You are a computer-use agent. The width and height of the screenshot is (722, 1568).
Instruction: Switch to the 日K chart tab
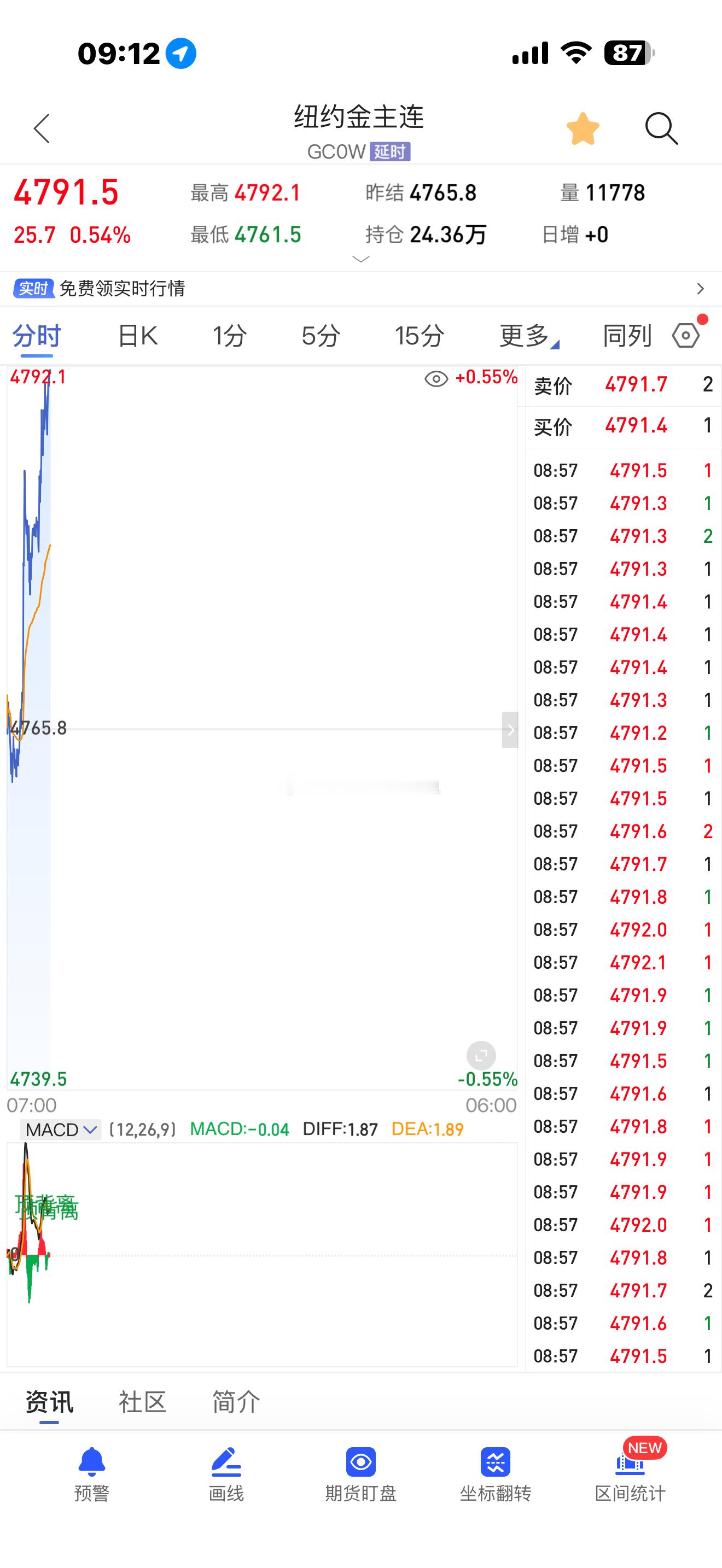[138, 335]
